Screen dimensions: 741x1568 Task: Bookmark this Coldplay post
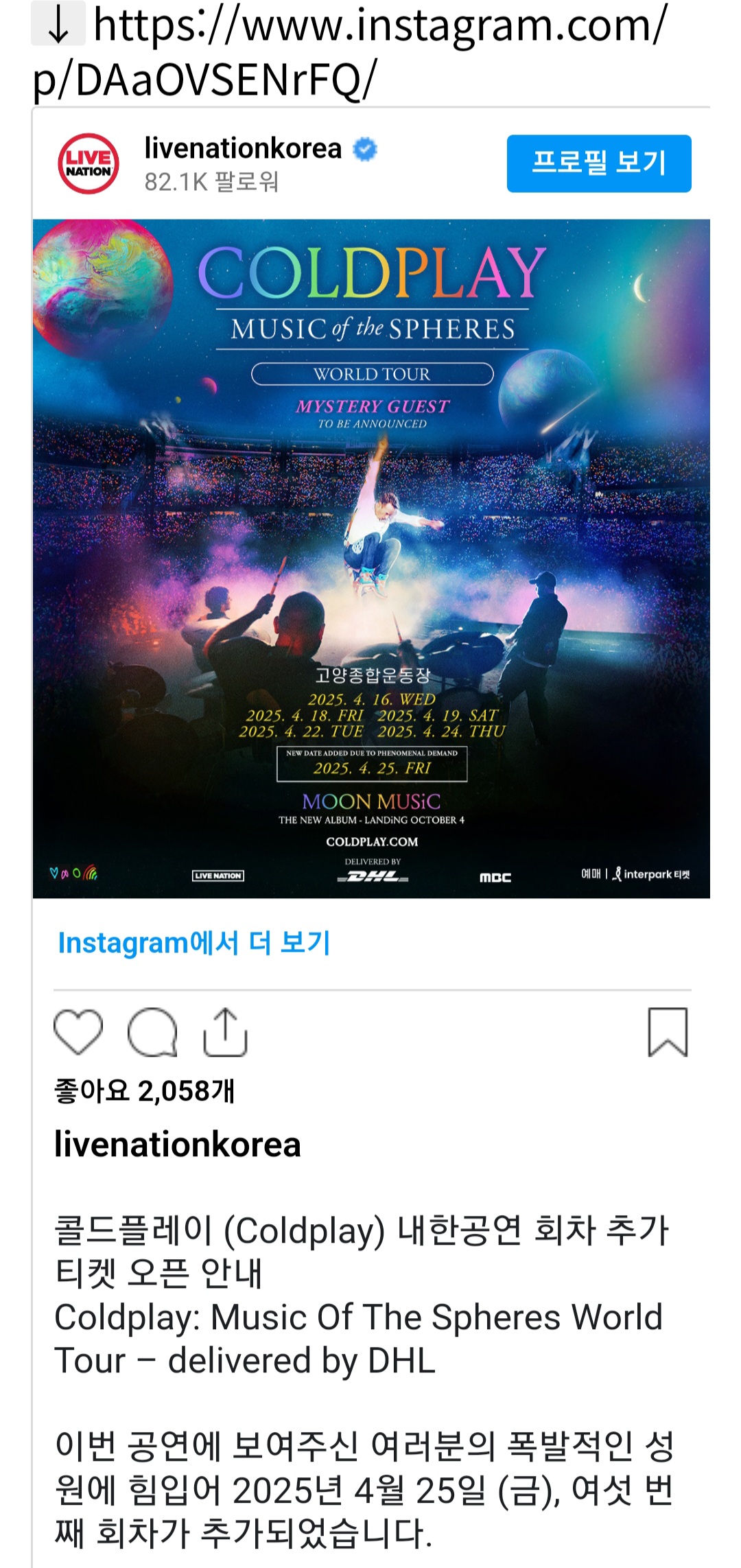point(668,1032)
